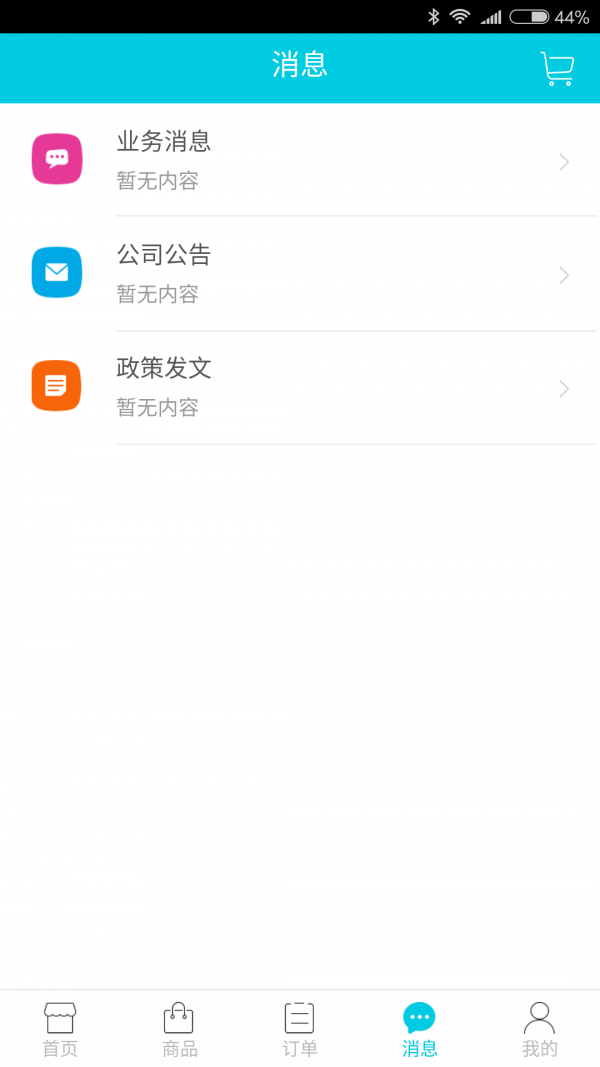Open 政策发文 row
The image size is (600, 1067).
[x=300, y=388]
